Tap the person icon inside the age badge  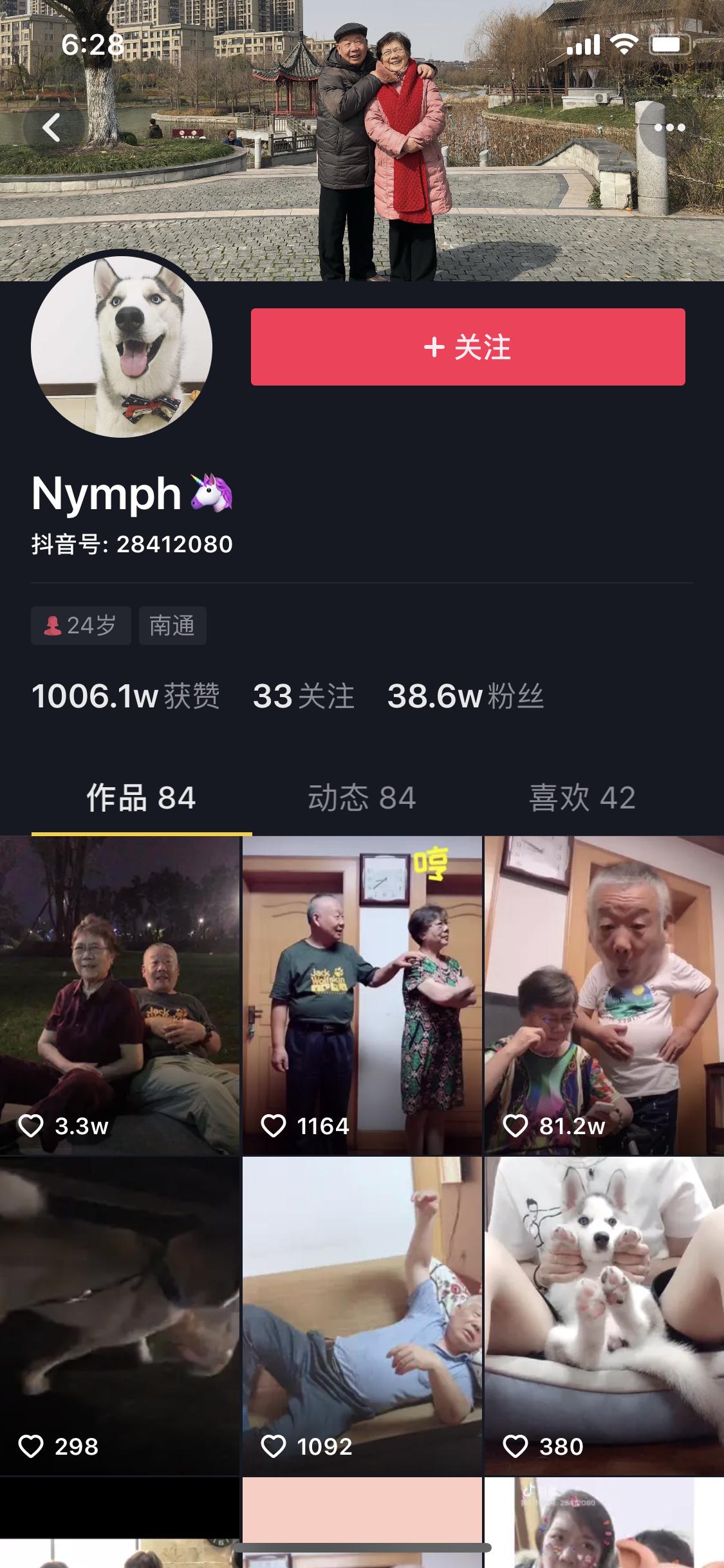[x=53, y=626]
